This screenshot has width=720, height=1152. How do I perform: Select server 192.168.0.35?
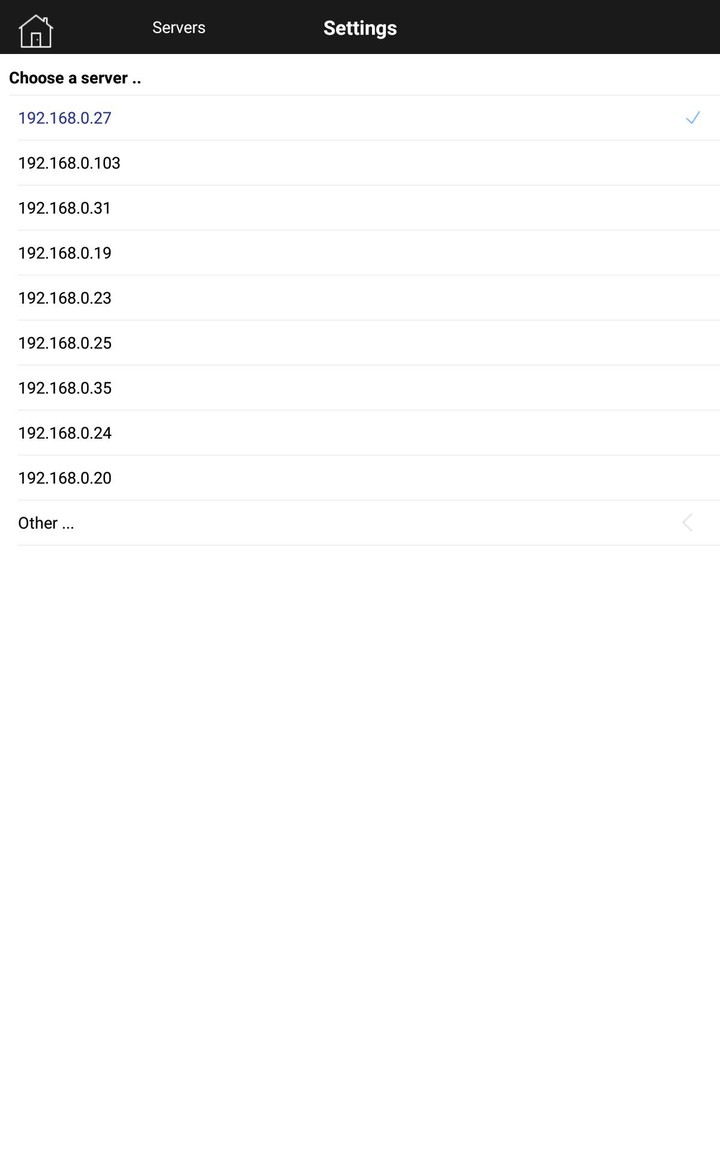[x=65, y=387]
